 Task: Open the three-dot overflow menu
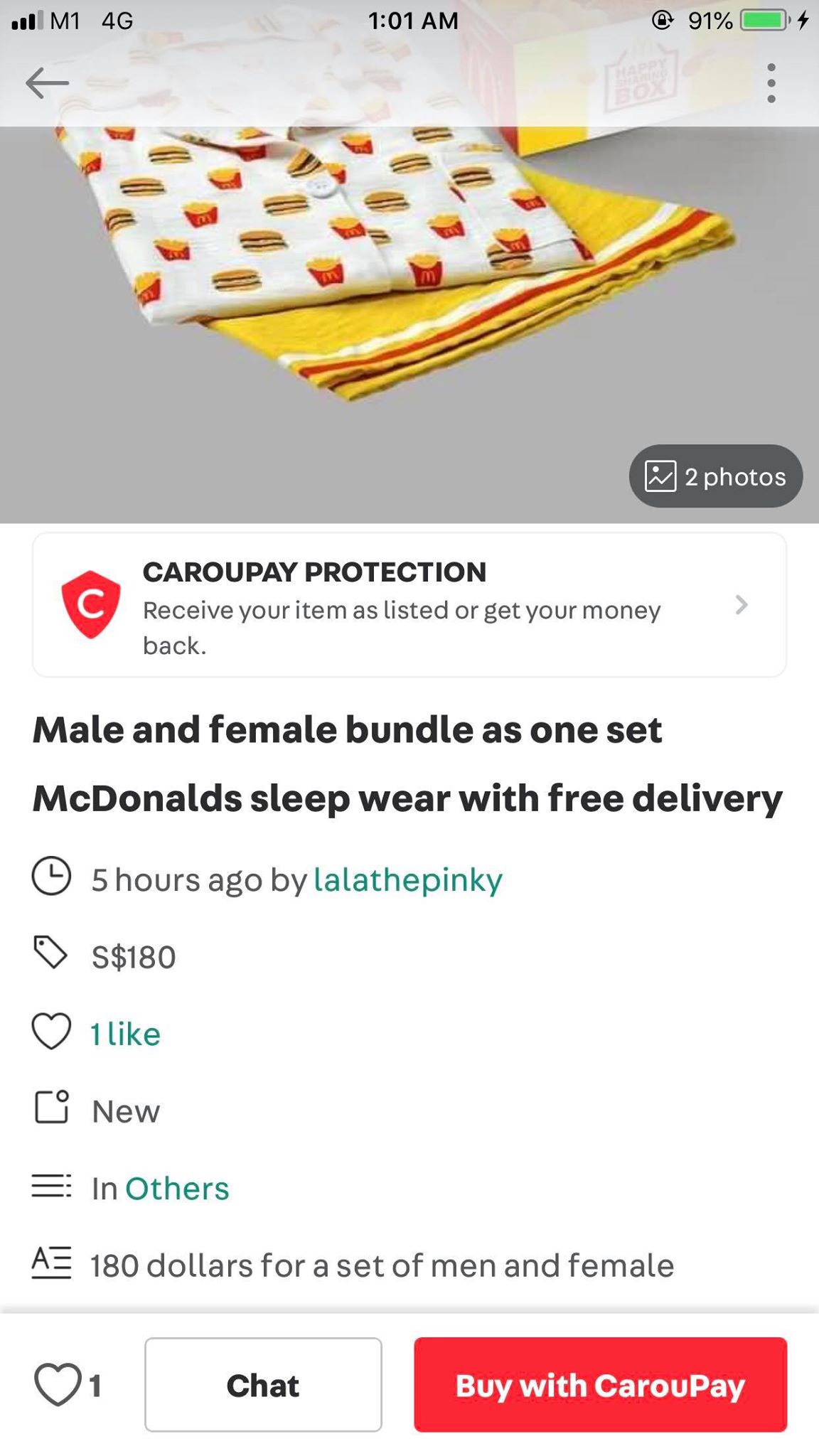771,82
